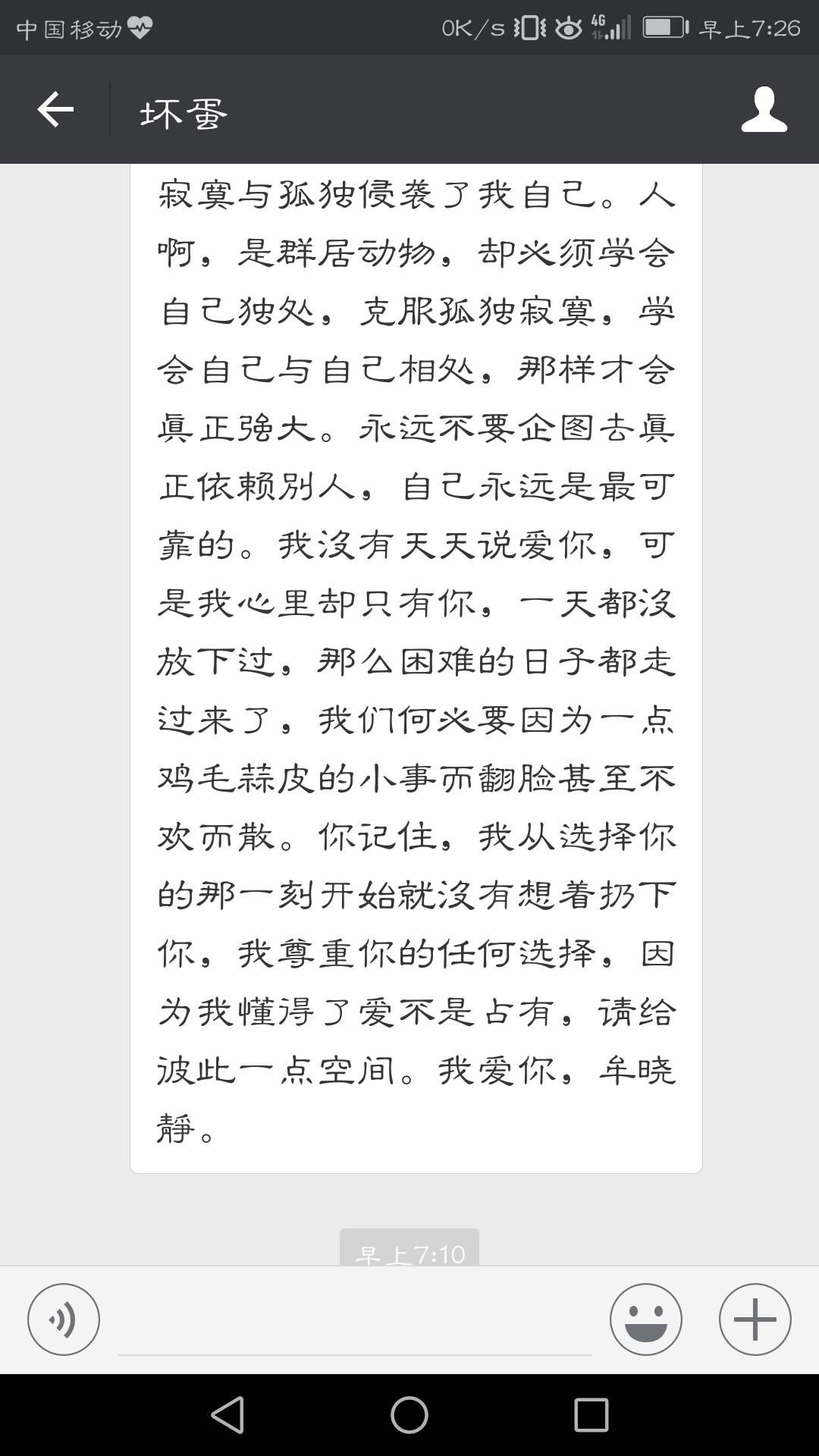Tap the system home button
This screenshot has width=819, height=1456.
[409, 1414]
